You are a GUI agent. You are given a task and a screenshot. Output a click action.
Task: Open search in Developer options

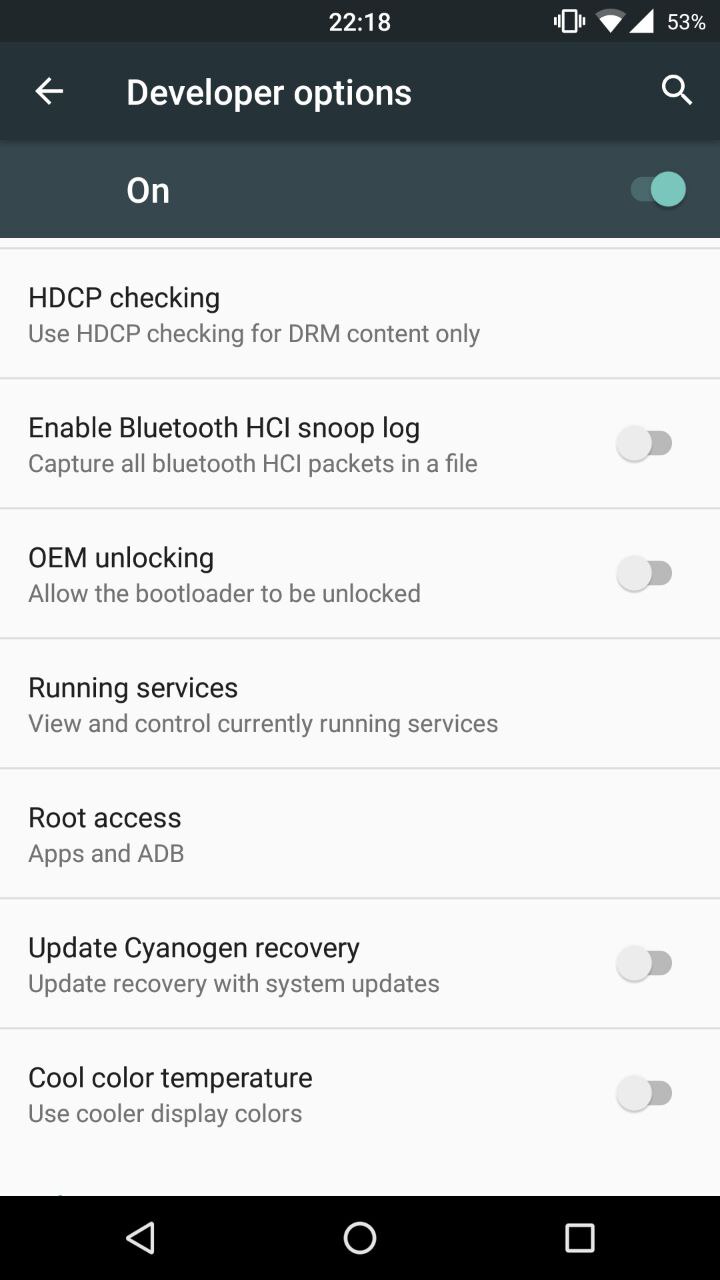click(x=677, y=90)
